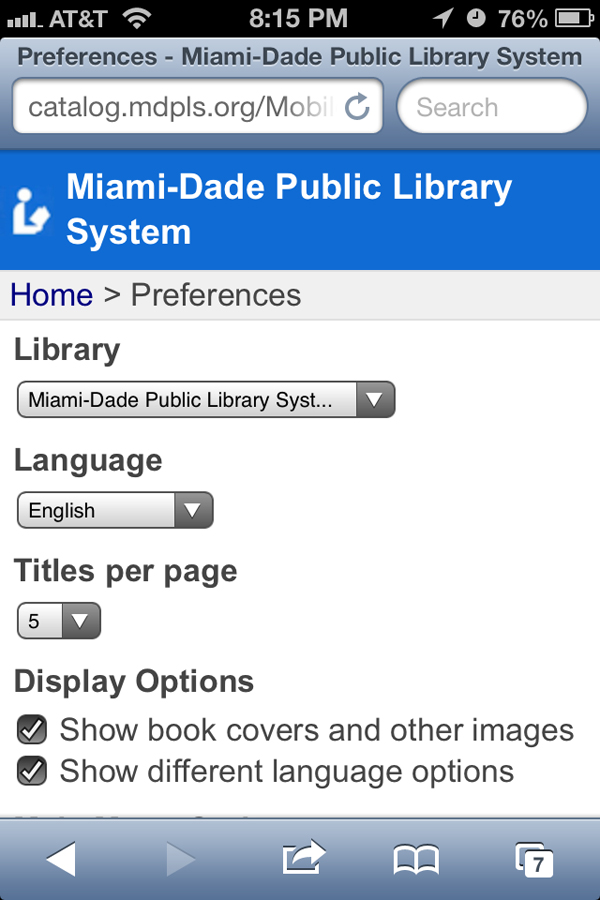Uncheck Show book covers and other images
The image size is (600, 900).
click(33, 730)
